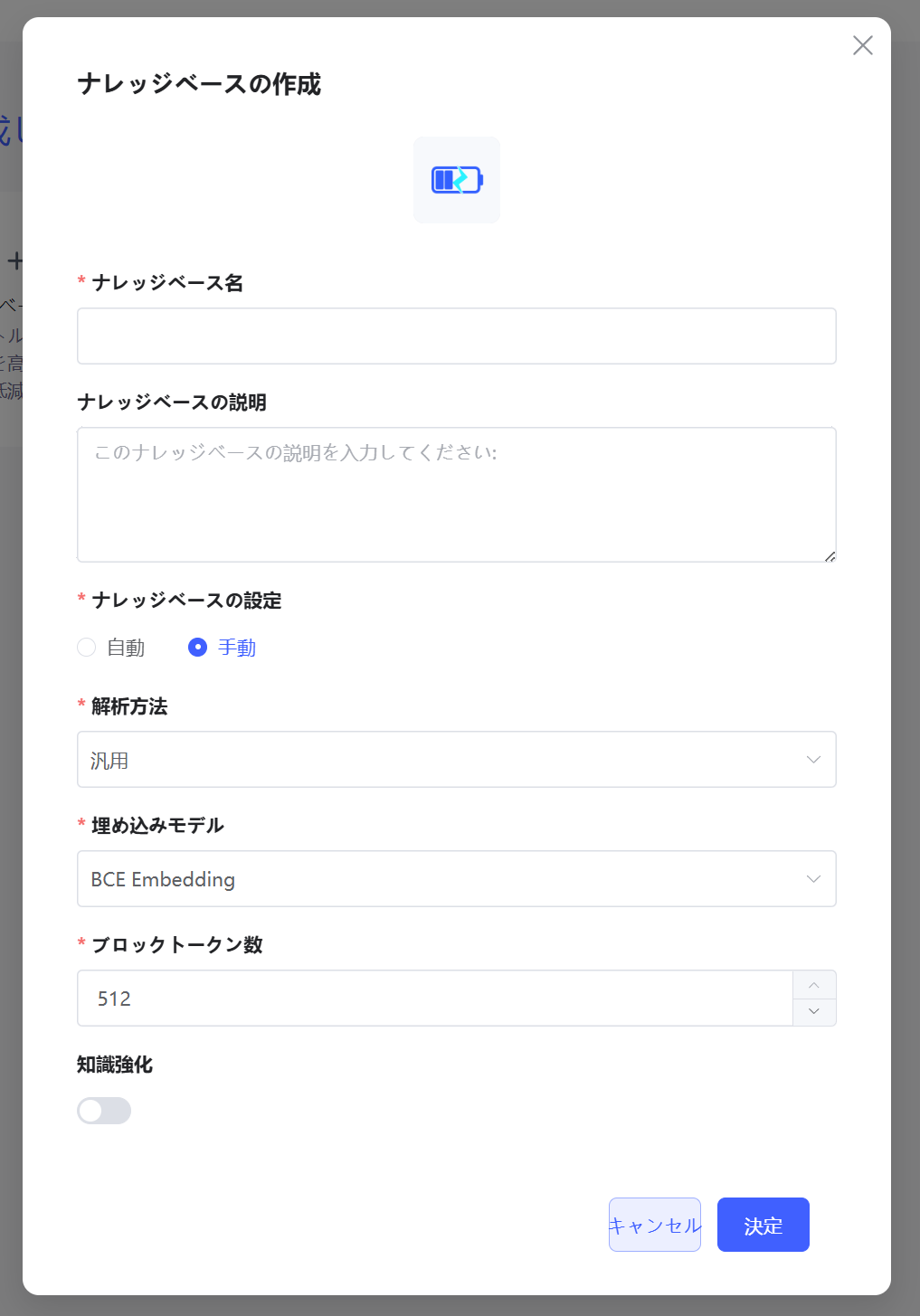The image size is (920, 1316).
Task: Open the 埋め込みモデル dropdown
Action: (456, 879)
